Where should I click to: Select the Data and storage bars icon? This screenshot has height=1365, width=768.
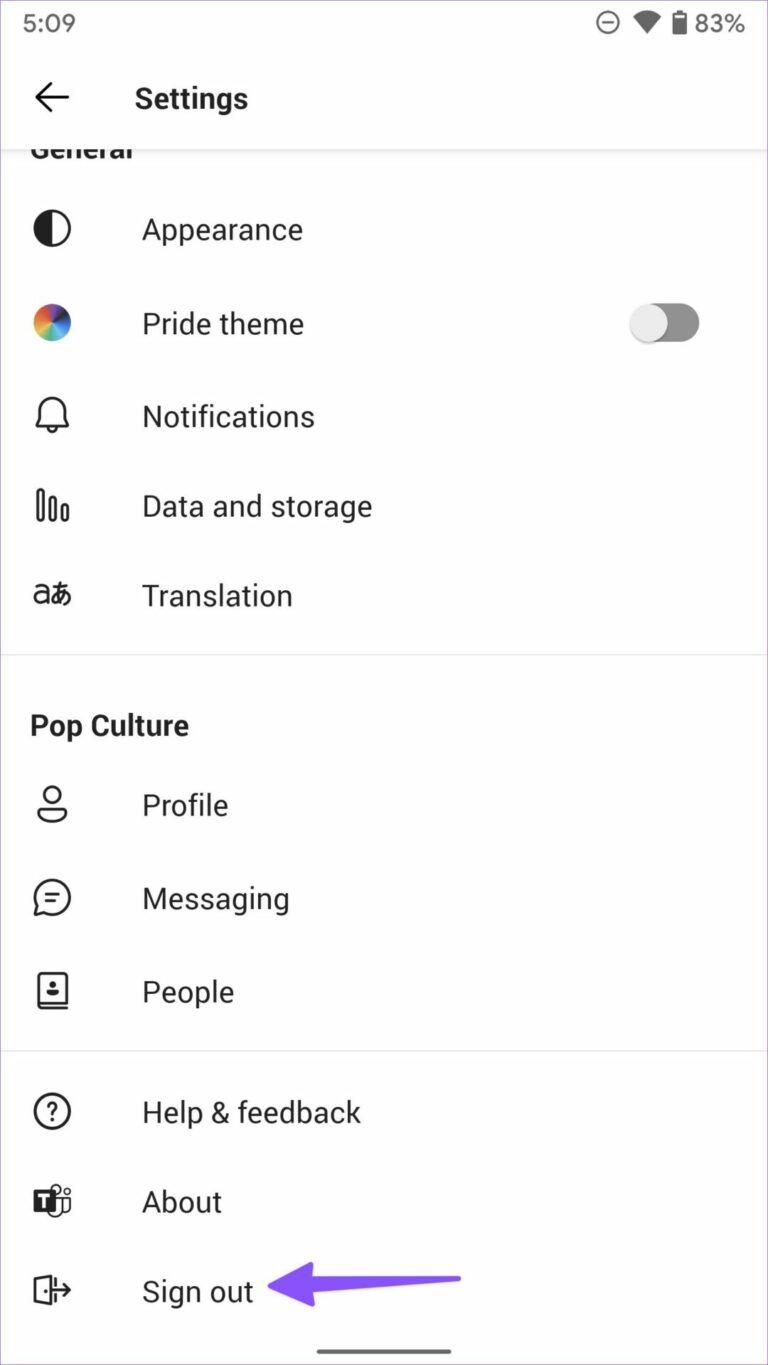pos(51,506)
